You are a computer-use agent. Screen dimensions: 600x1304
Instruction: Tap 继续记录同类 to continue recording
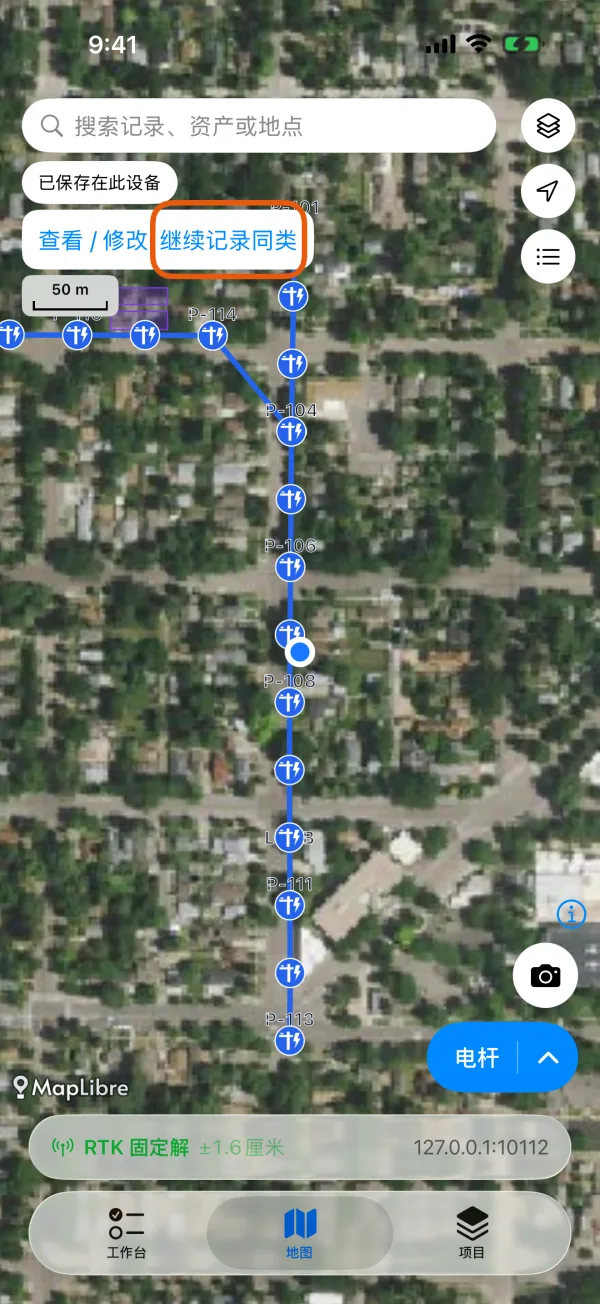pos(229,240)
